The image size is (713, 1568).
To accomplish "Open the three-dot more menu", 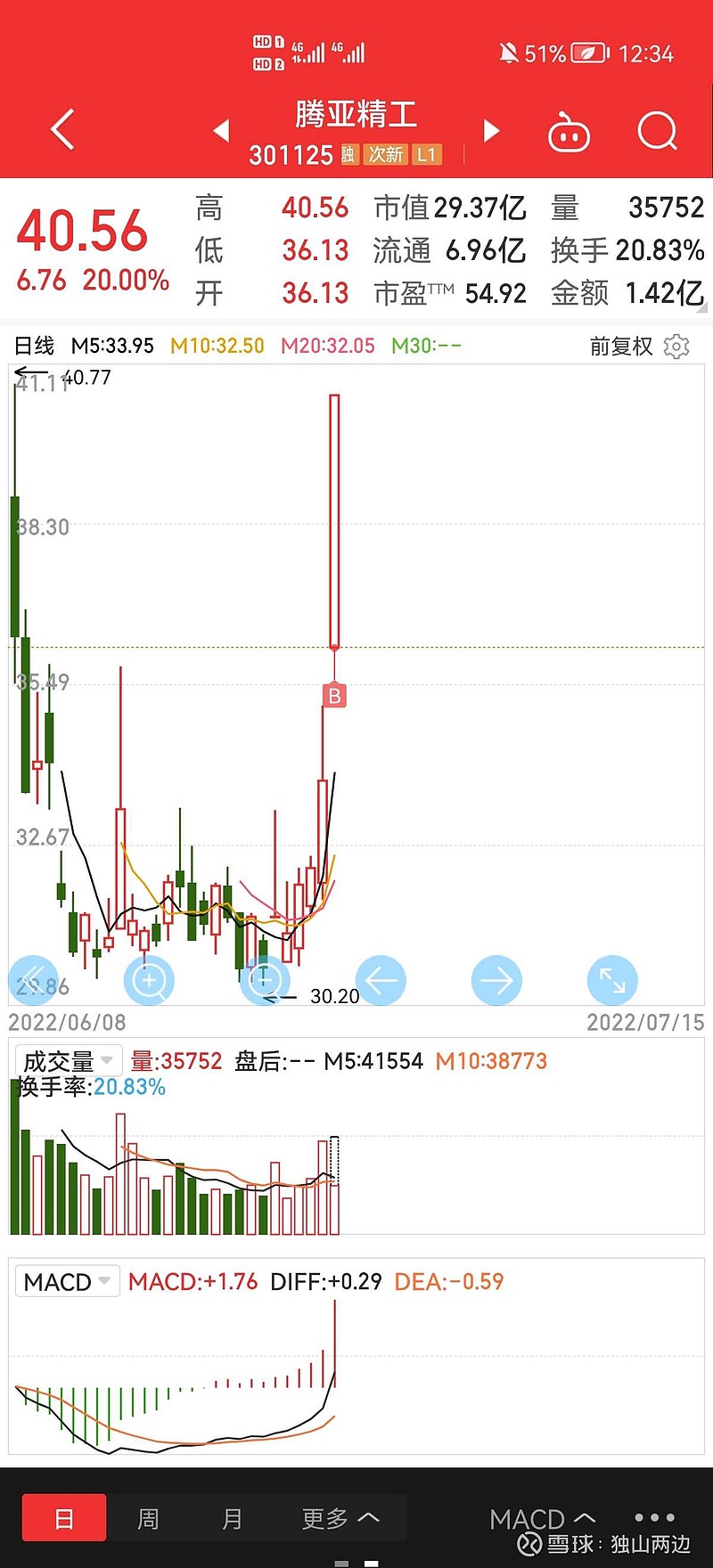I will tap(655, 1517).
